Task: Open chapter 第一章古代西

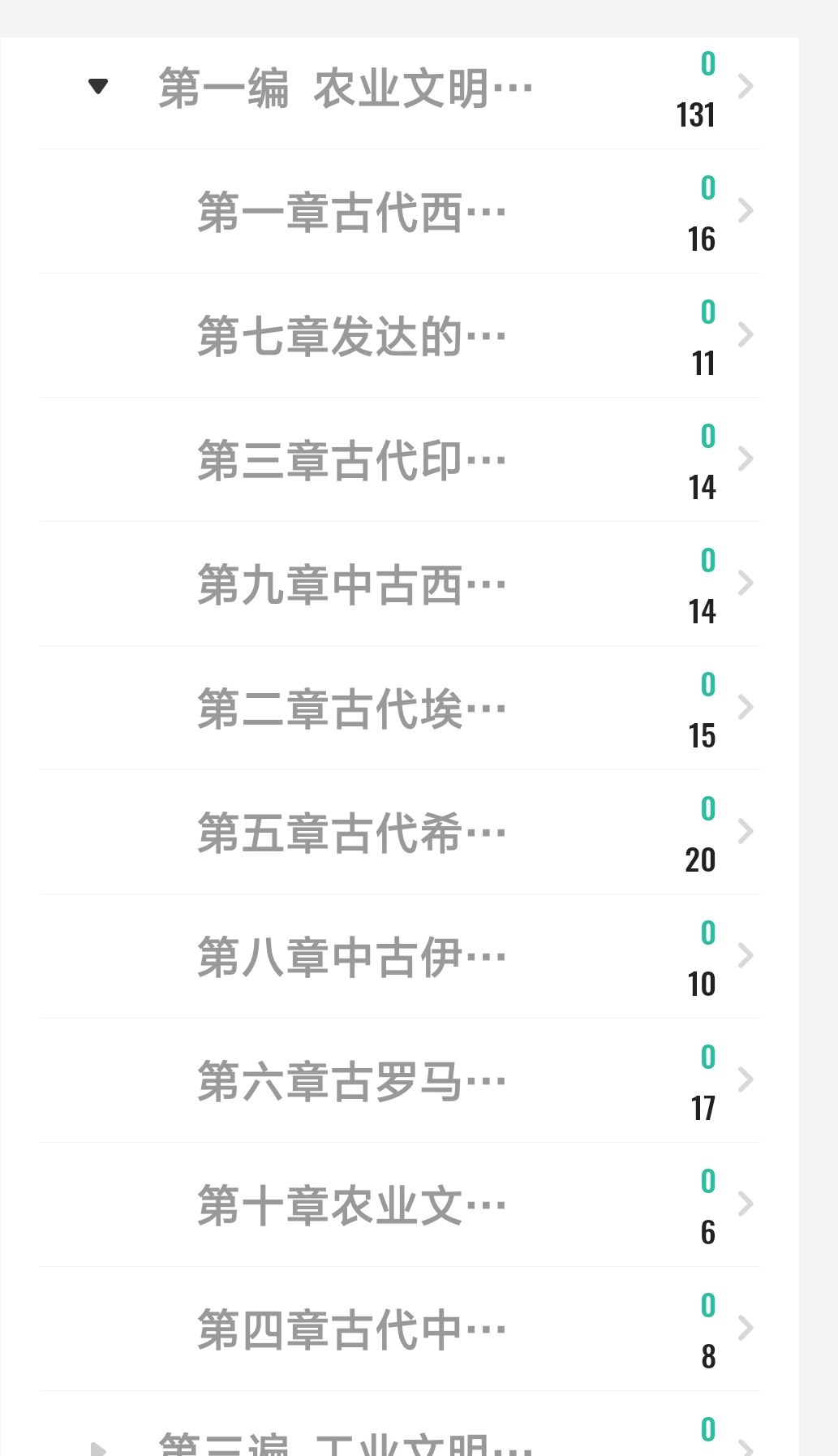Action: [399, 212]
